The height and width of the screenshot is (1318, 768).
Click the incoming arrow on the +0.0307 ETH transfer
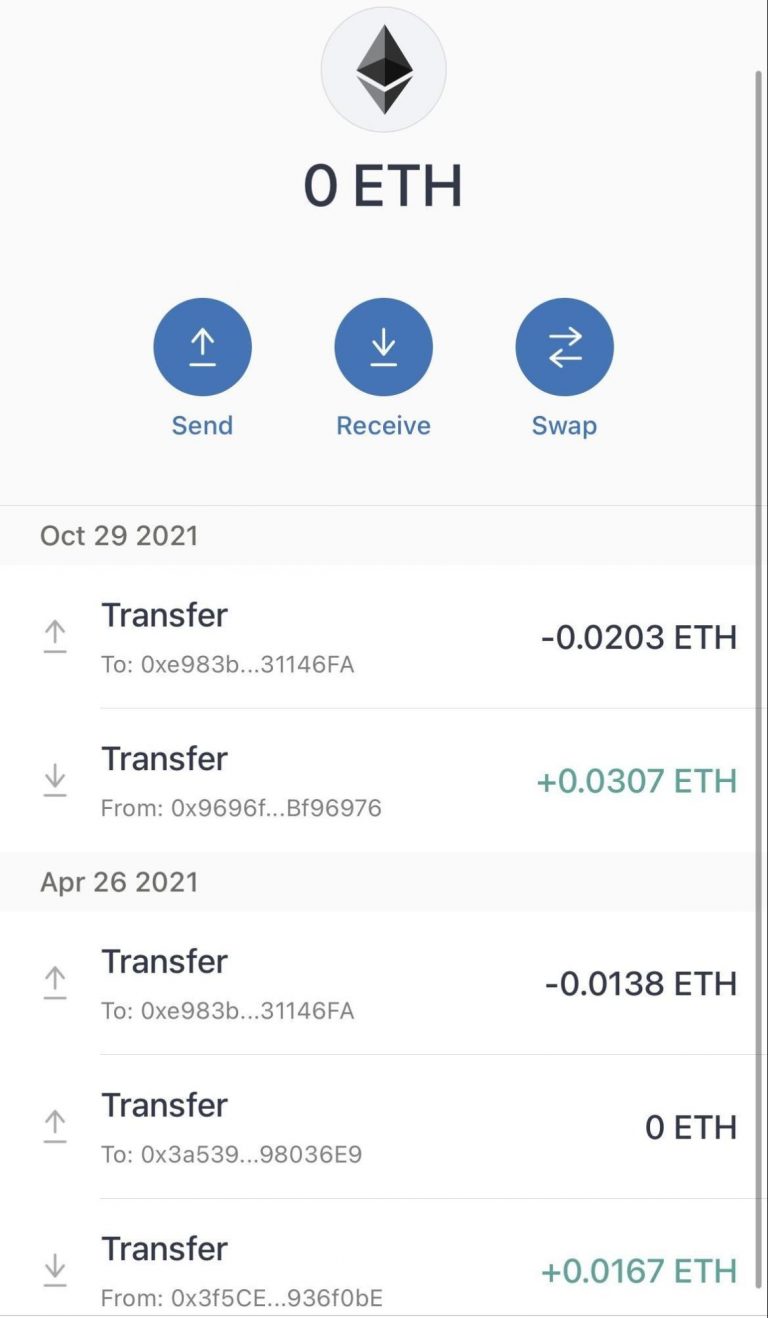click(x=55, y=780)
